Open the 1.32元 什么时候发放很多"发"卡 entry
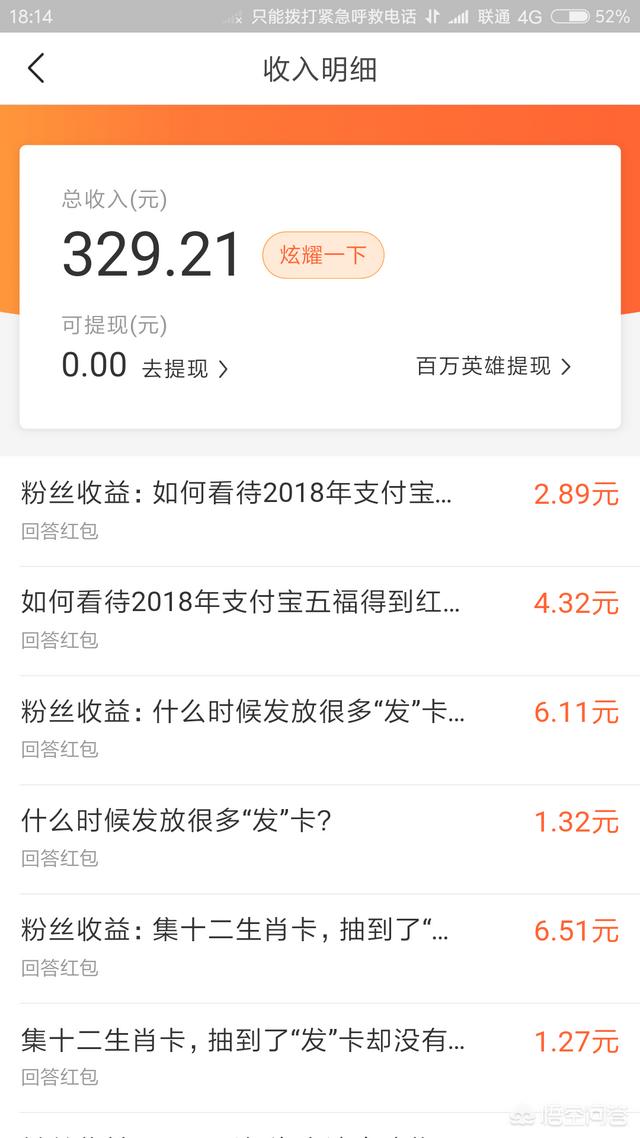Screen dimensions: 640x1138 pyautogui.click(x=320, y=838)
